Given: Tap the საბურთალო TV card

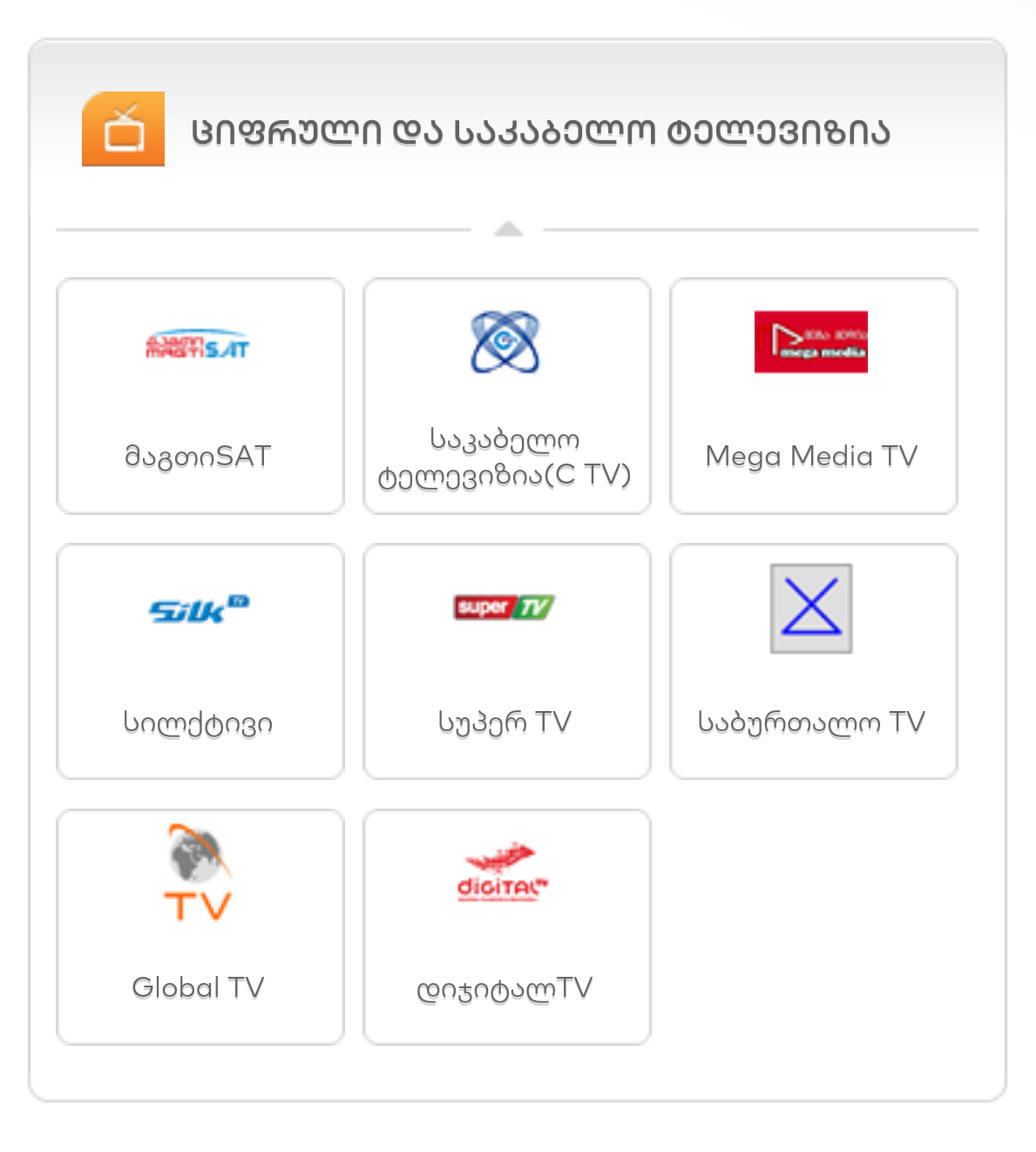Looking at the screenshot, I should click(x=814, y=661).
